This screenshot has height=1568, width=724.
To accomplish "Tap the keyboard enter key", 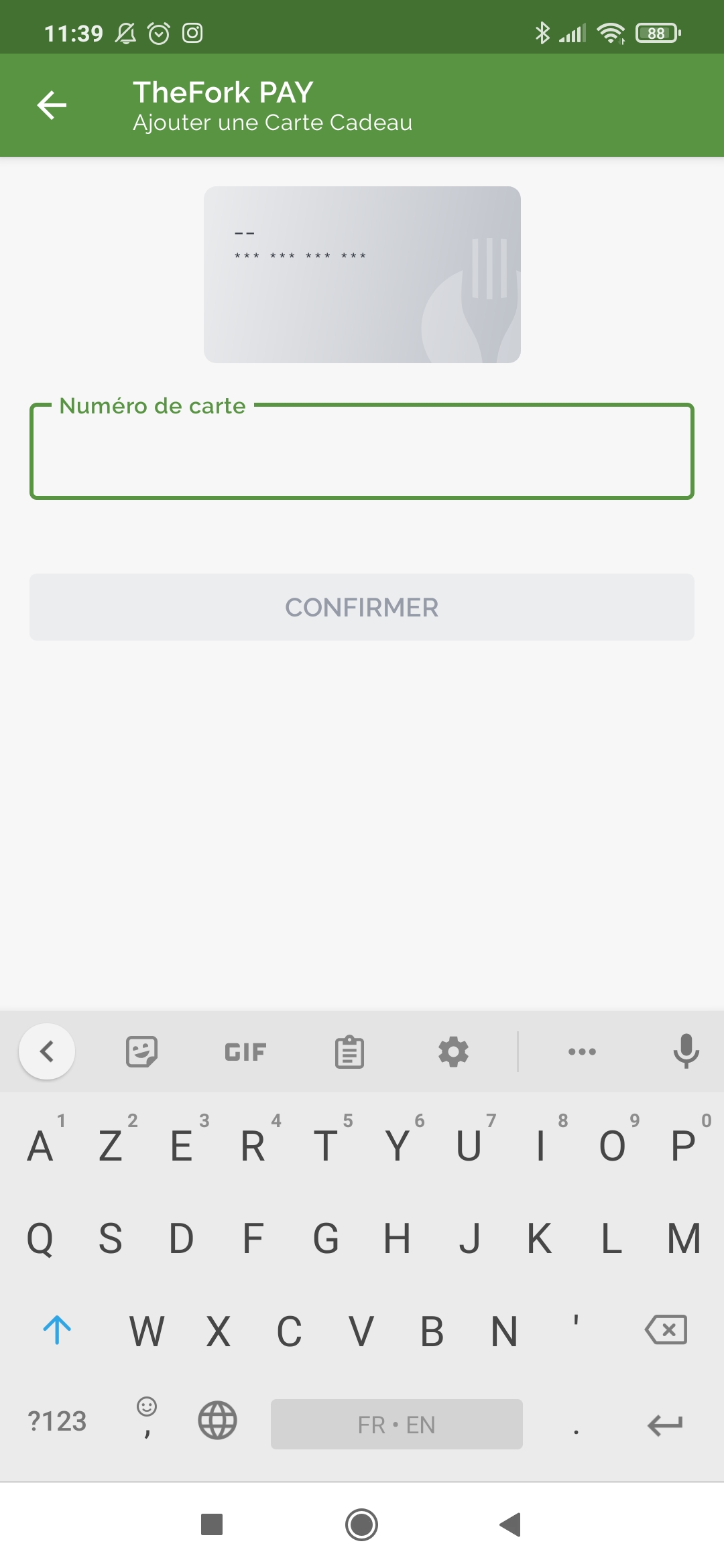I will pos(666,1424).
